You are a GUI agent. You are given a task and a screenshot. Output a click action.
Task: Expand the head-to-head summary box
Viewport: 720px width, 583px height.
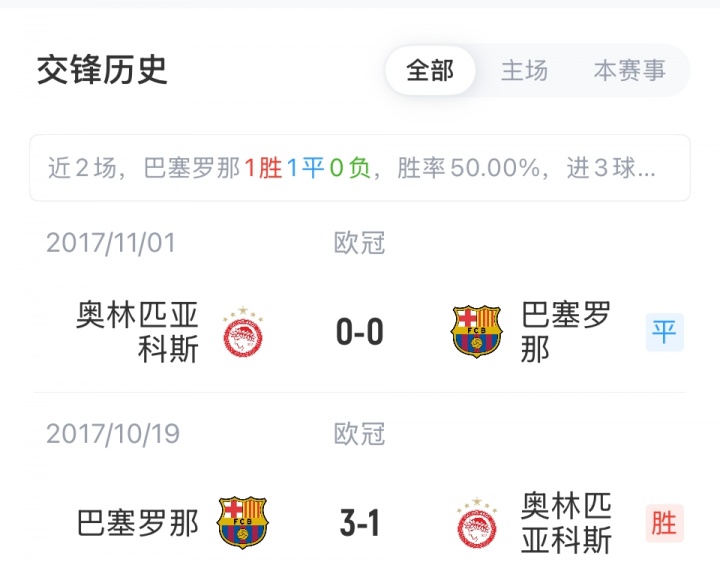coord(359,168)
